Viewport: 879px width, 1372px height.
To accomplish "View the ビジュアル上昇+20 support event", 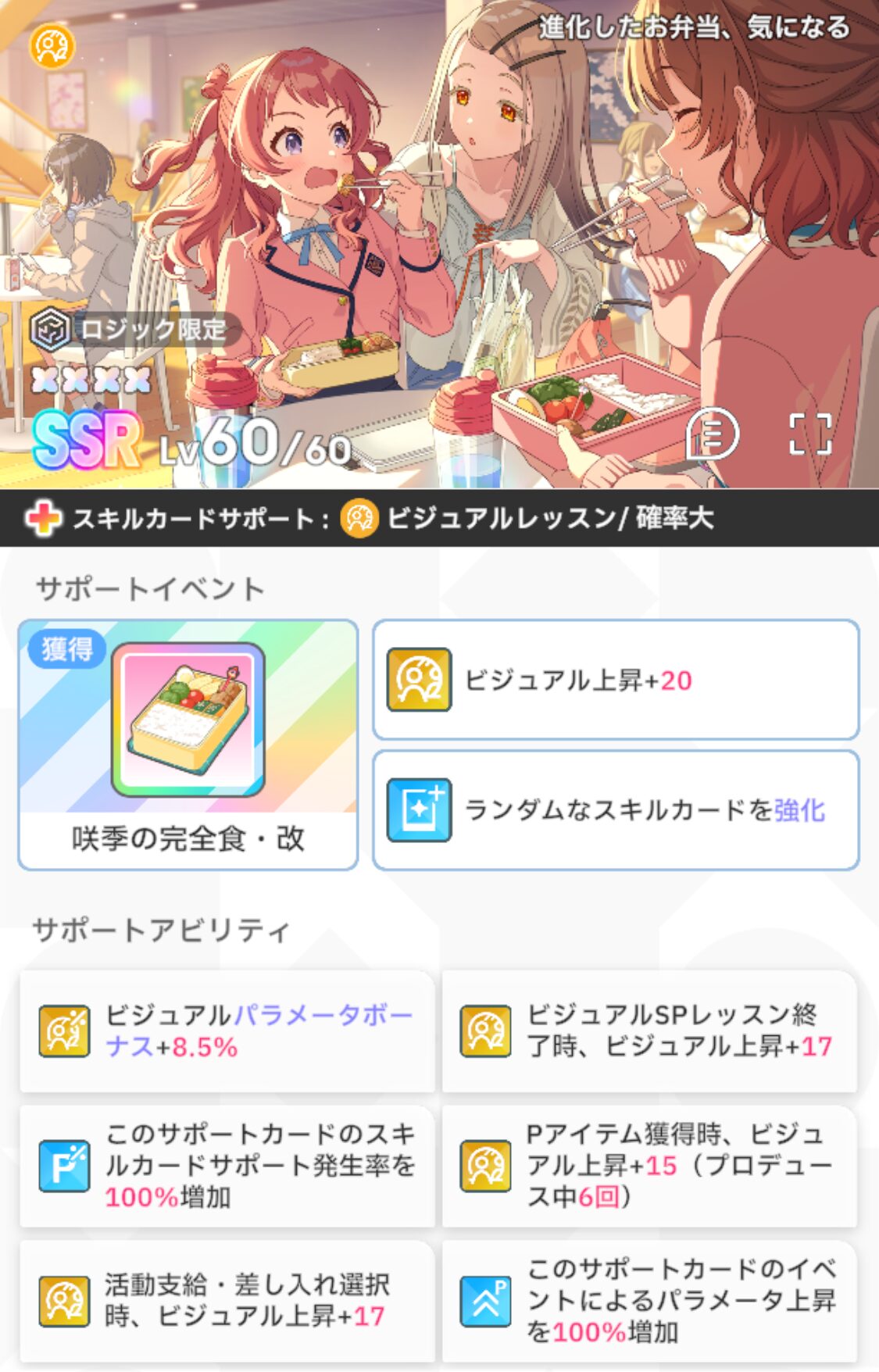I will point(616,680).
